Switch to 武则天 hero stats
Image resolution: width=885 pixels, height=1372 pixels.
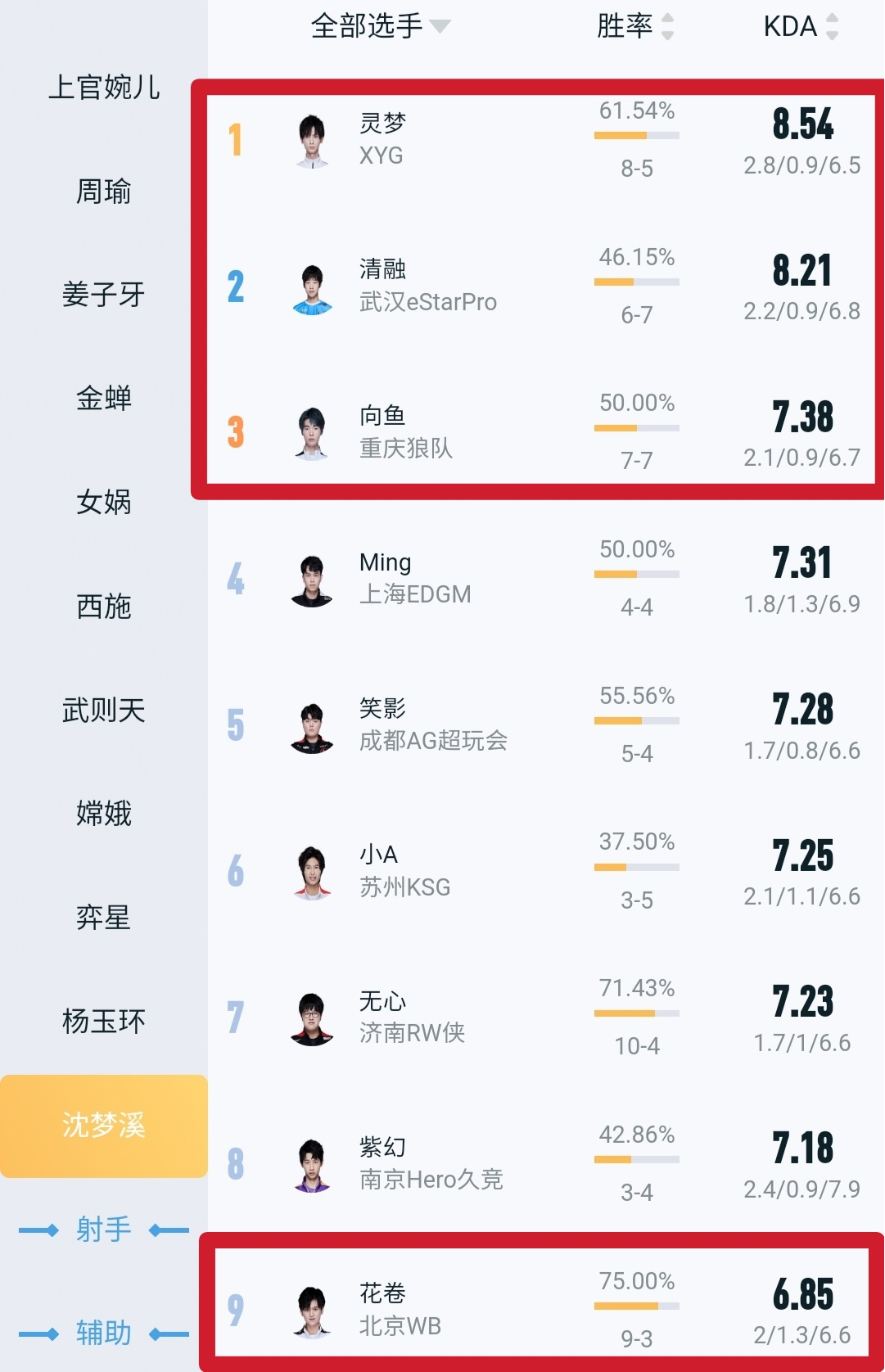click(104, 710)
